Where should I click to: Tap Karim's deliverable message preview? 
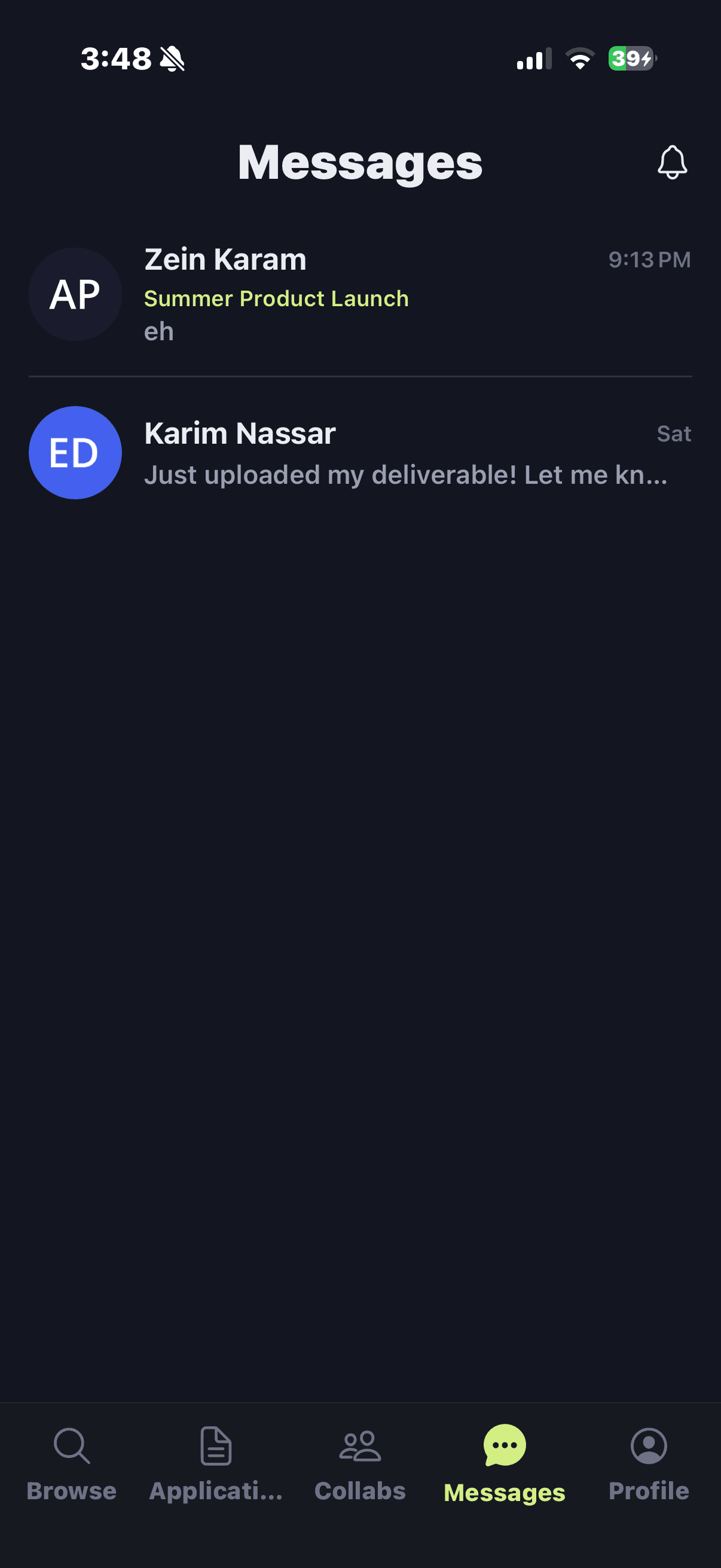[x=405, y=475]
